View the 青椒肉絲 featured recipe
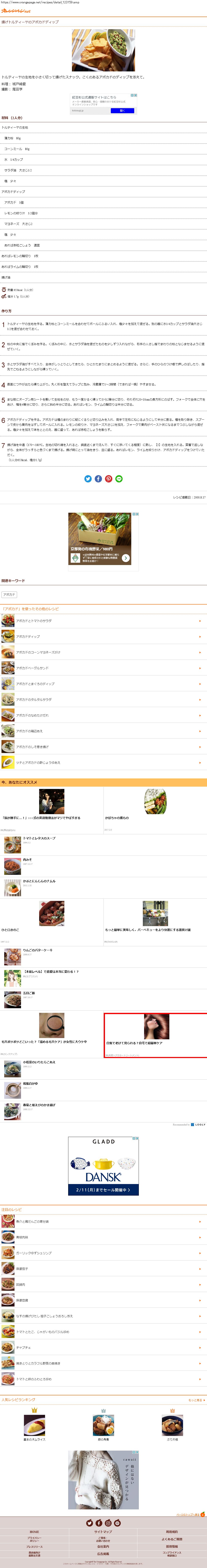The image size is (207, 1568). coord(22,1237)
